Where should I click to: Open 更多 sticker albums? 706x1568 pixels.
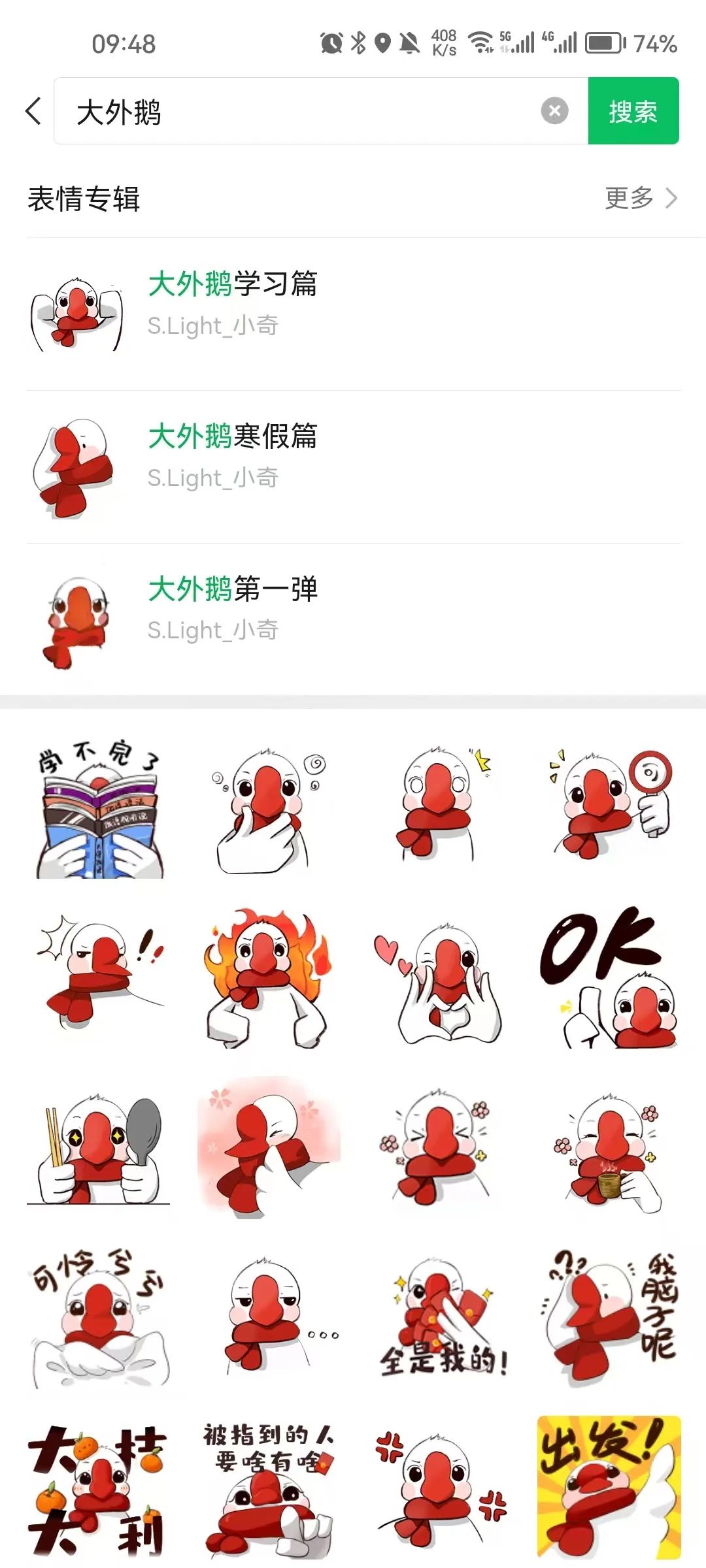(639, 198)
